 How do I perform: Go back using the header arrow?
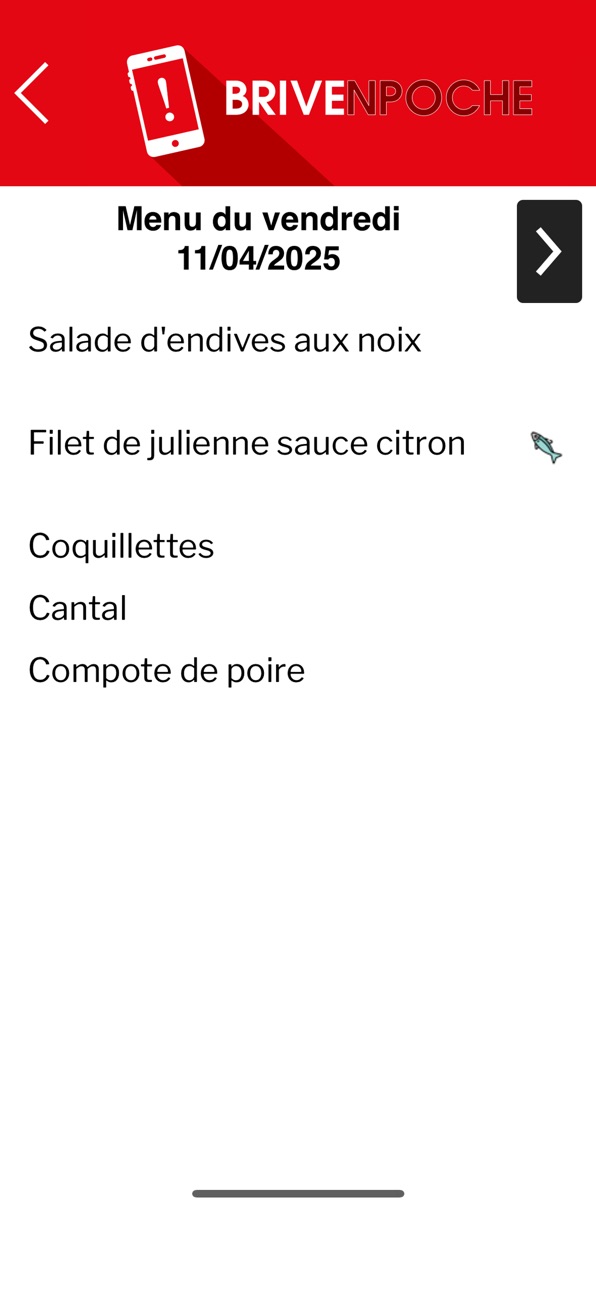click(32, 94)
